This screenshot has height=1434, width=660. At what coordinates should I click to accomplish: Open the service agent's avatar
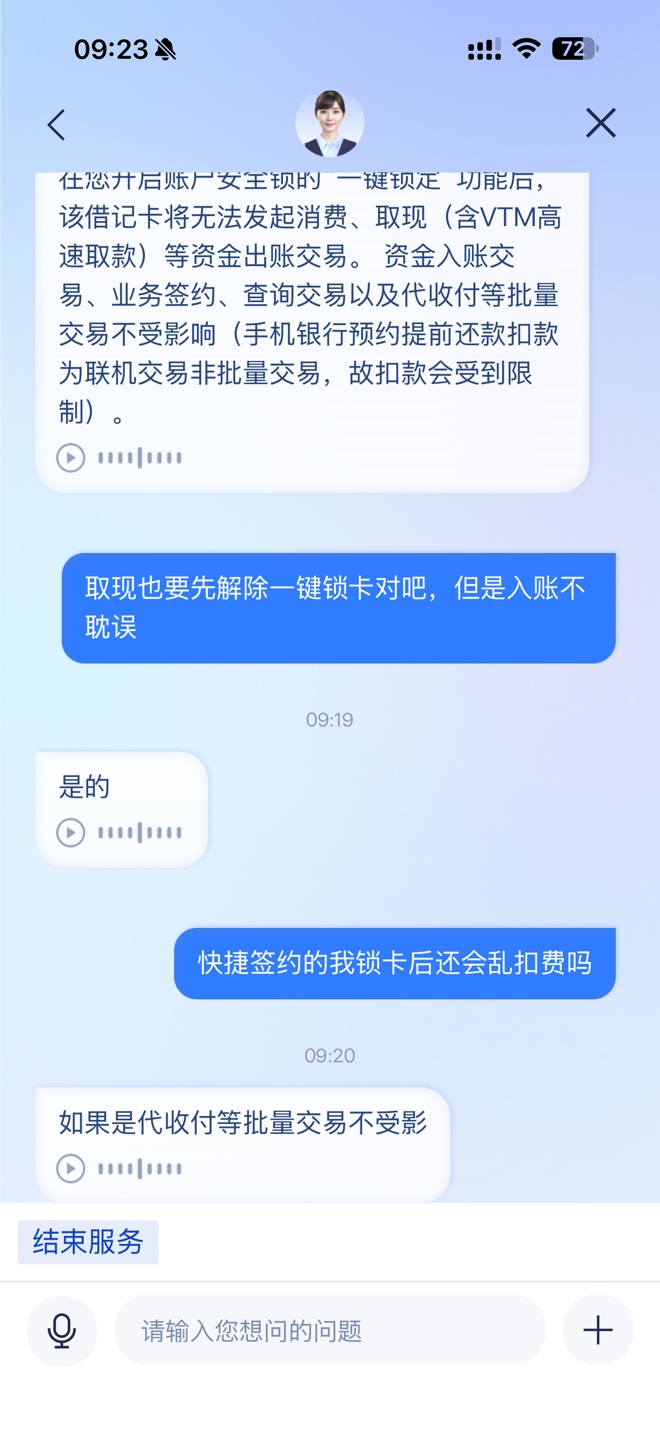point(330,123)
